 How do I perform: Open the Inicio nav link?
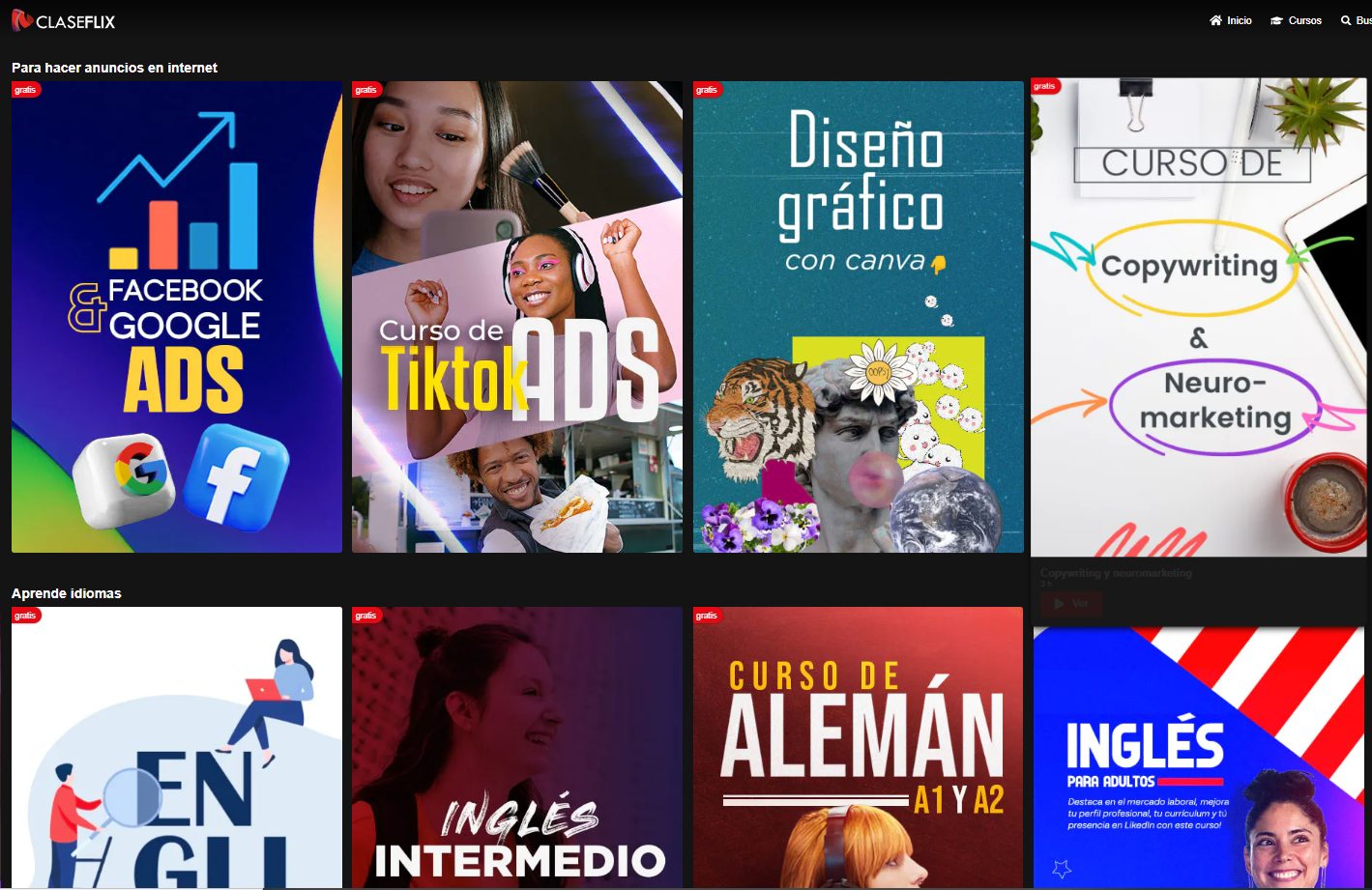click(x=1231, y=20)
